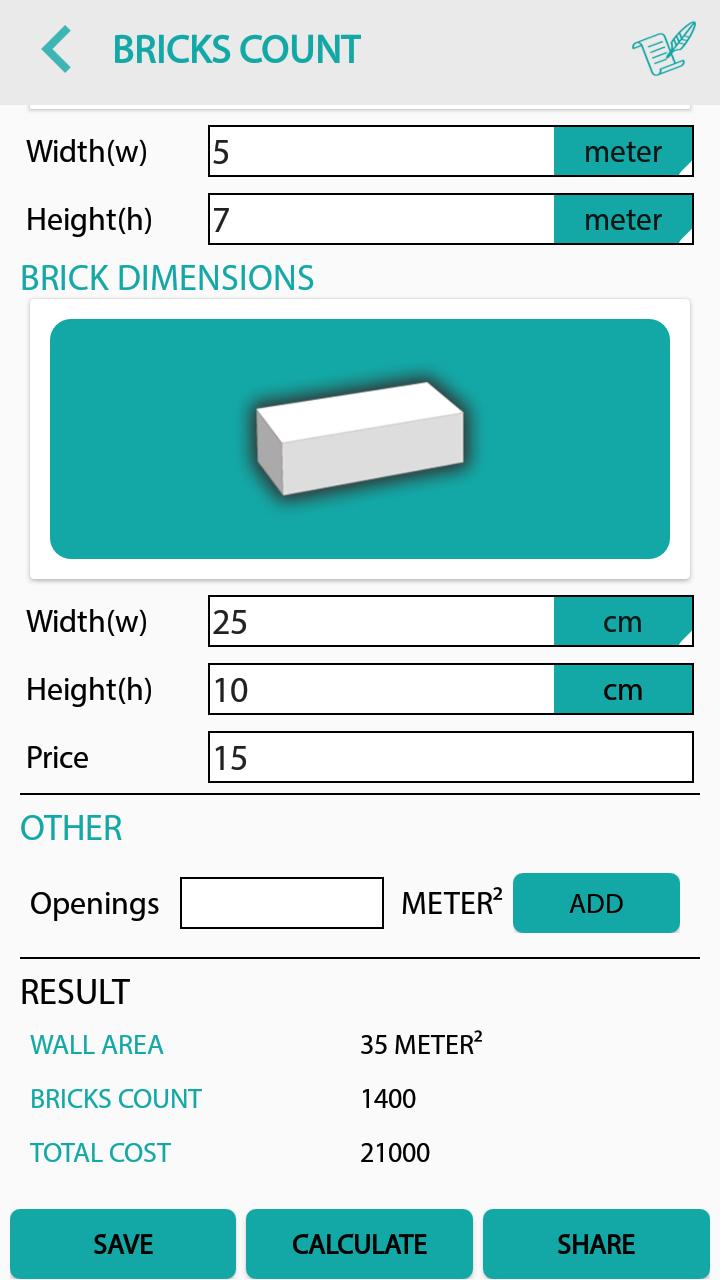Tap SHARE to share the result

coord(596,1243)
